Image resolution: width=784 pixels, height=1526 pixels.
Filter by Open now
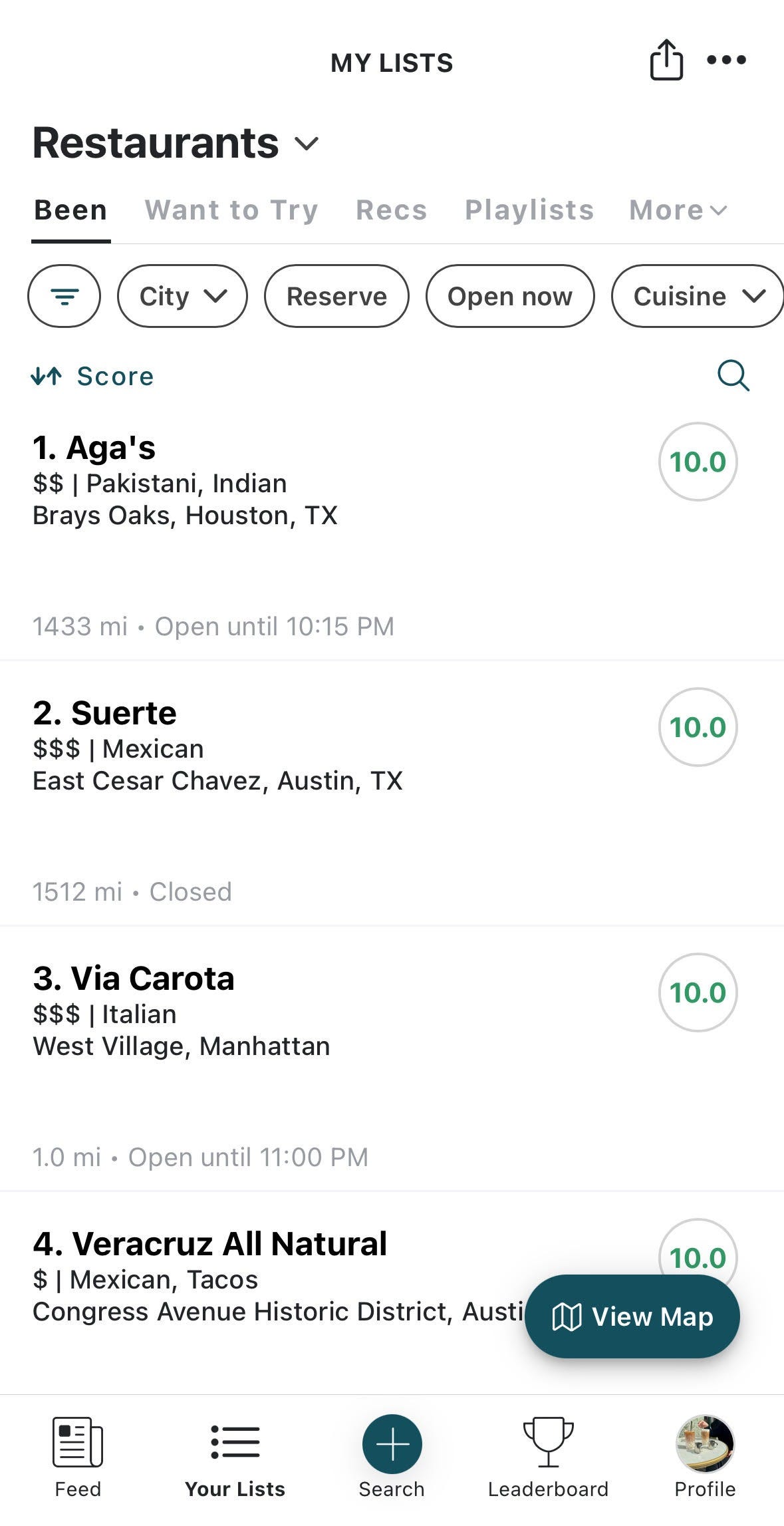coord(510,296)
